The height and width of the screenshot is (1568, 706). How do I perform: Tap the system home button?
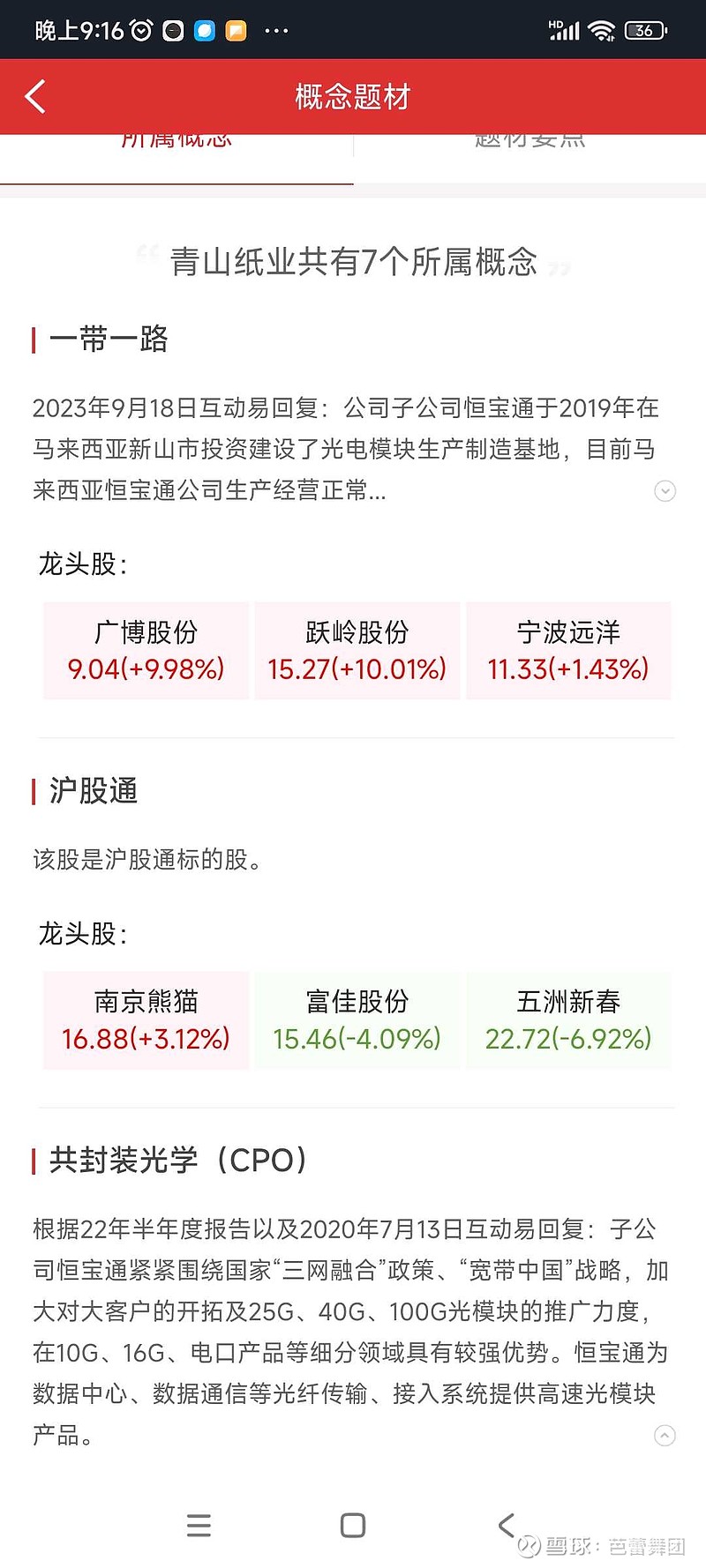pyautogui.click(x=353, y=1525)
